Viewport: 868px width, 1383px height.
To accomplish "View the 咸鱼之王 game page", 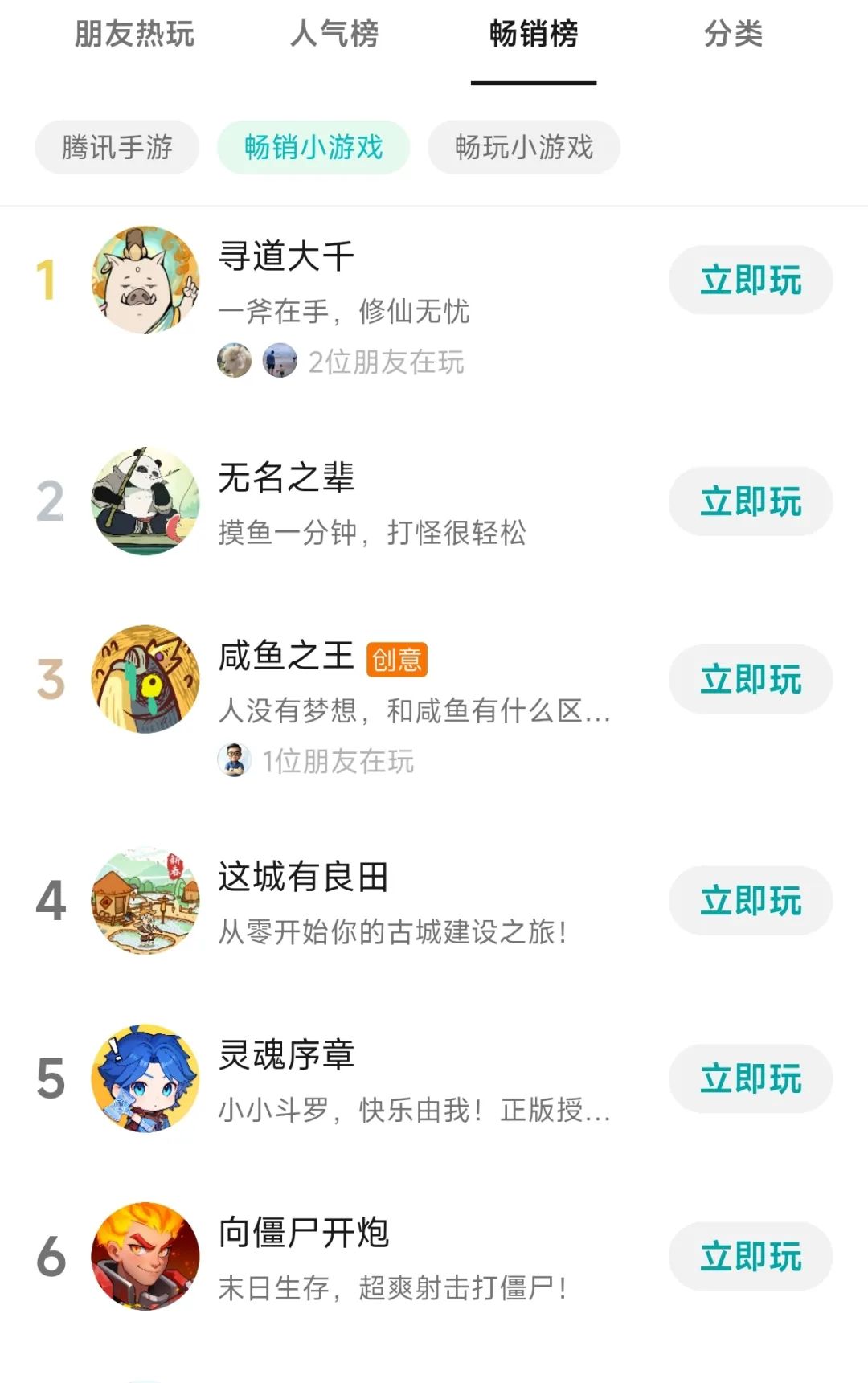I will tap(286, 657).
